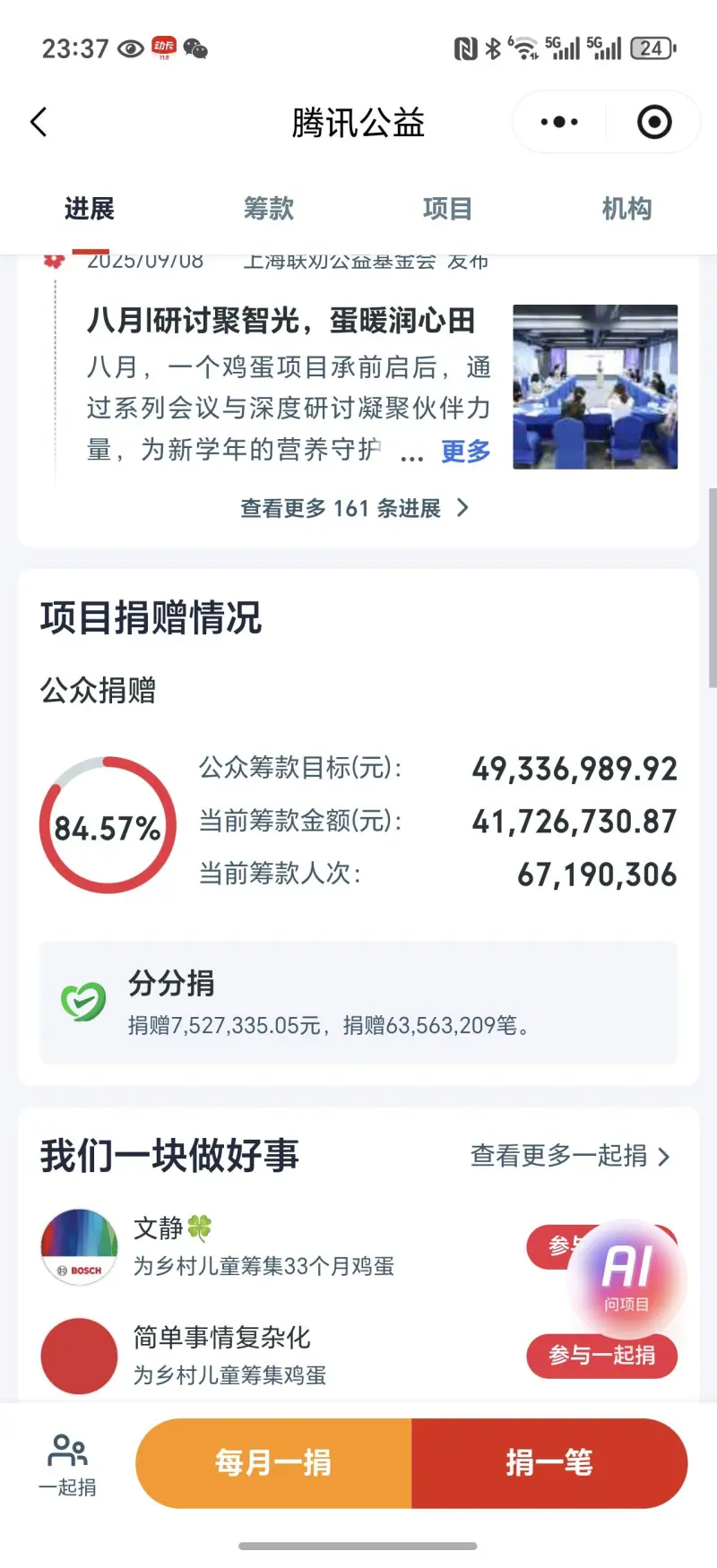This screenshot has height=1568, width=717.
Task: Open 文静's group donation row
Action: pyautogui.click(x=269, y=1245)
